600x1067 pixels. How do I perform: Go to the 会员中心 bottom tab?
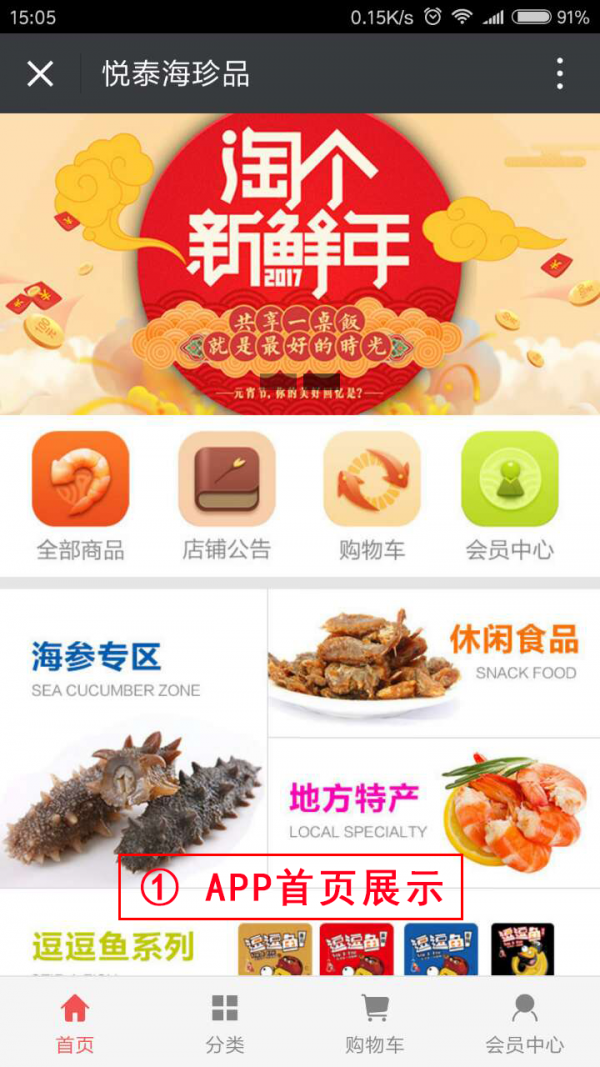click(x=524, y=1023)
